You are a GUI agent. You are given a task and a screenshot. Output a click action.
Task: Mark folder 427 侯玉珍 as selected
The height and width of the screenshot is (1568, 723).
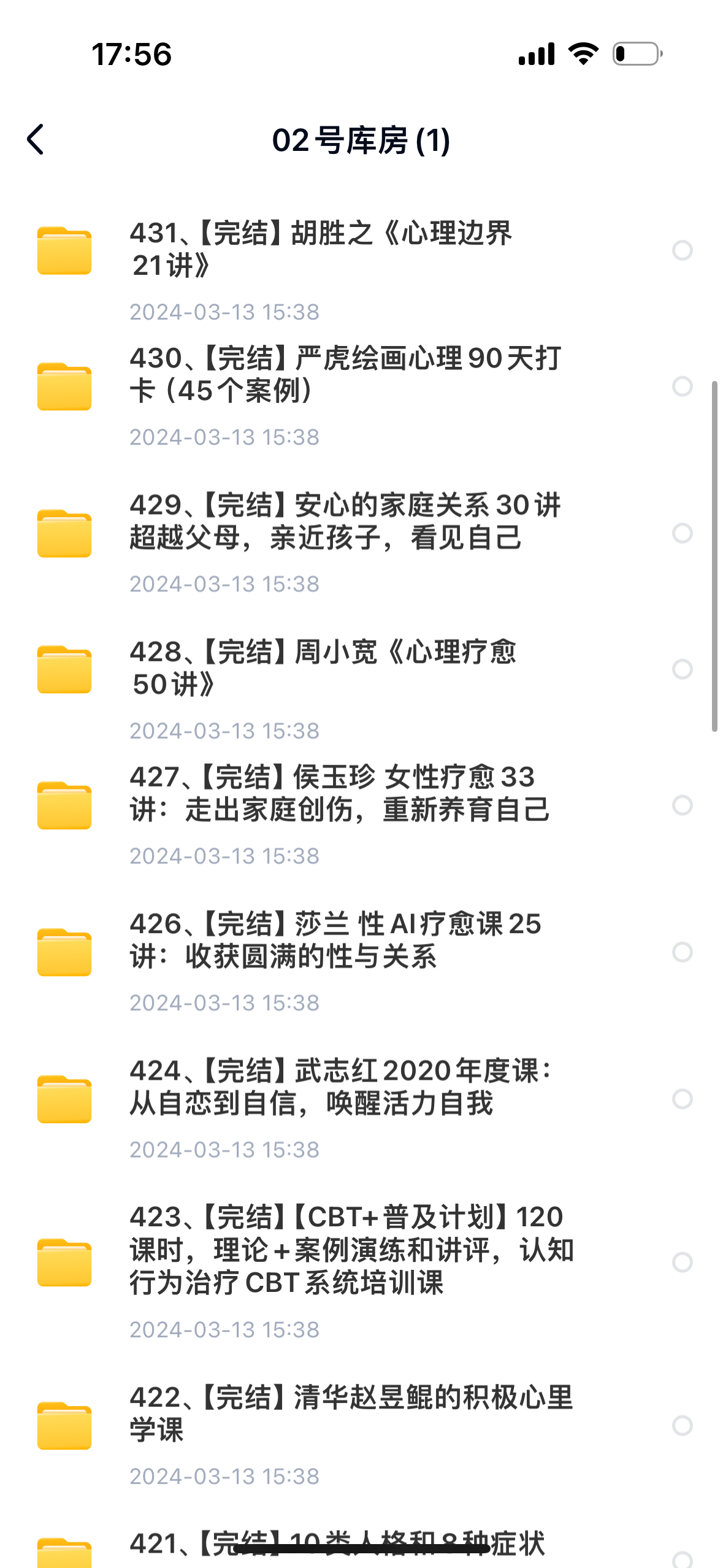682,805
